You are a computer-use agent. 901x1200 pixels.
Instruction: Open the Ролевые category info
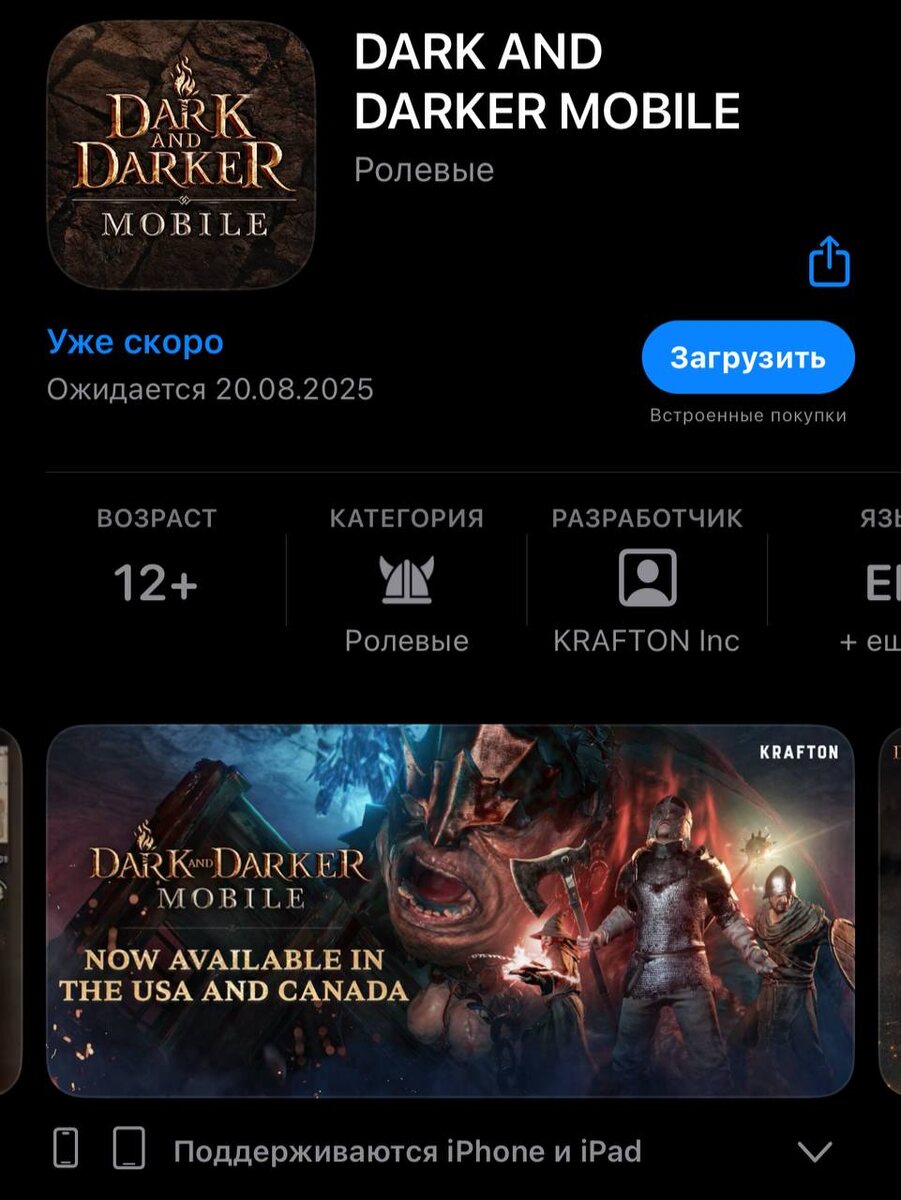[406, 582]
